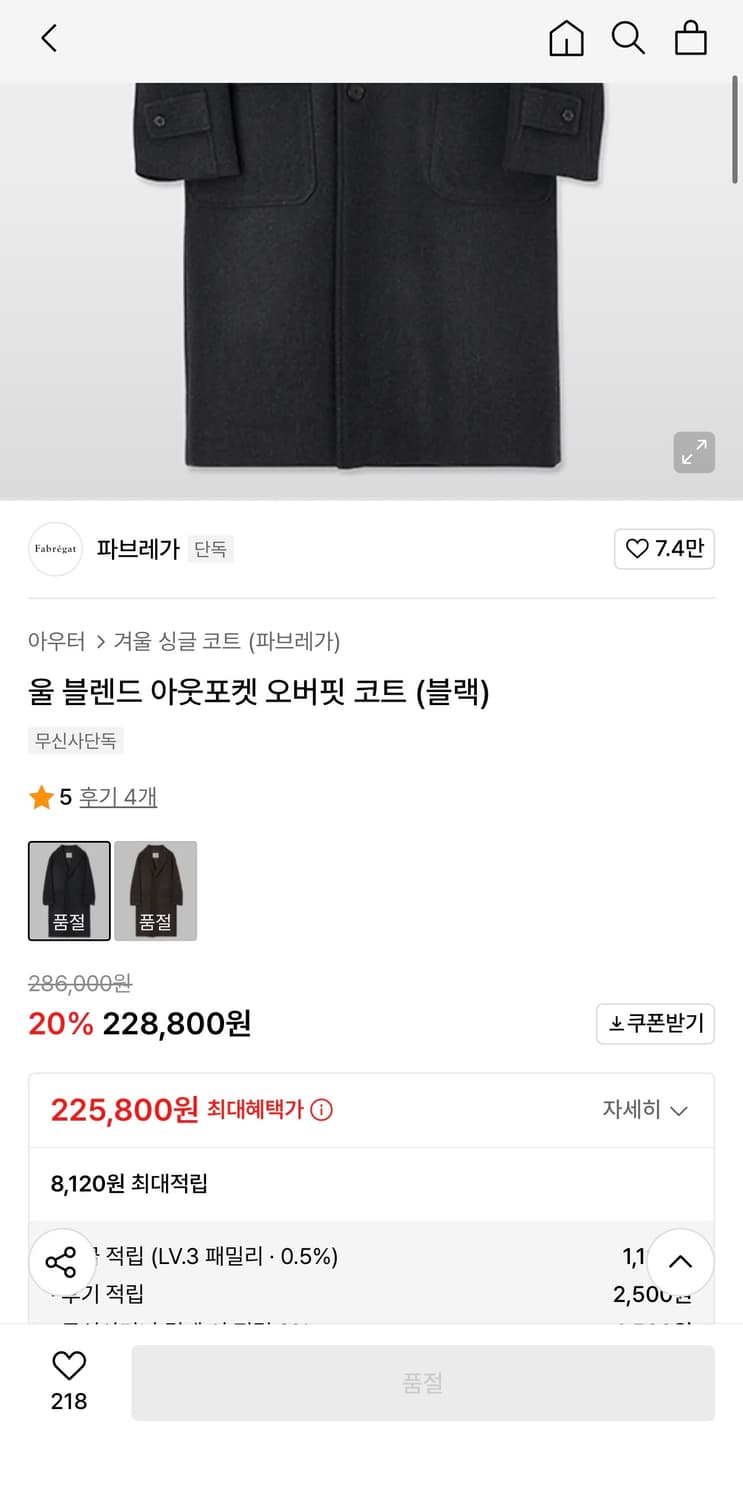Tap the disabled 품절 purchase button
The width and height of the screenshot is (743, 1500).
(423, 1383)
